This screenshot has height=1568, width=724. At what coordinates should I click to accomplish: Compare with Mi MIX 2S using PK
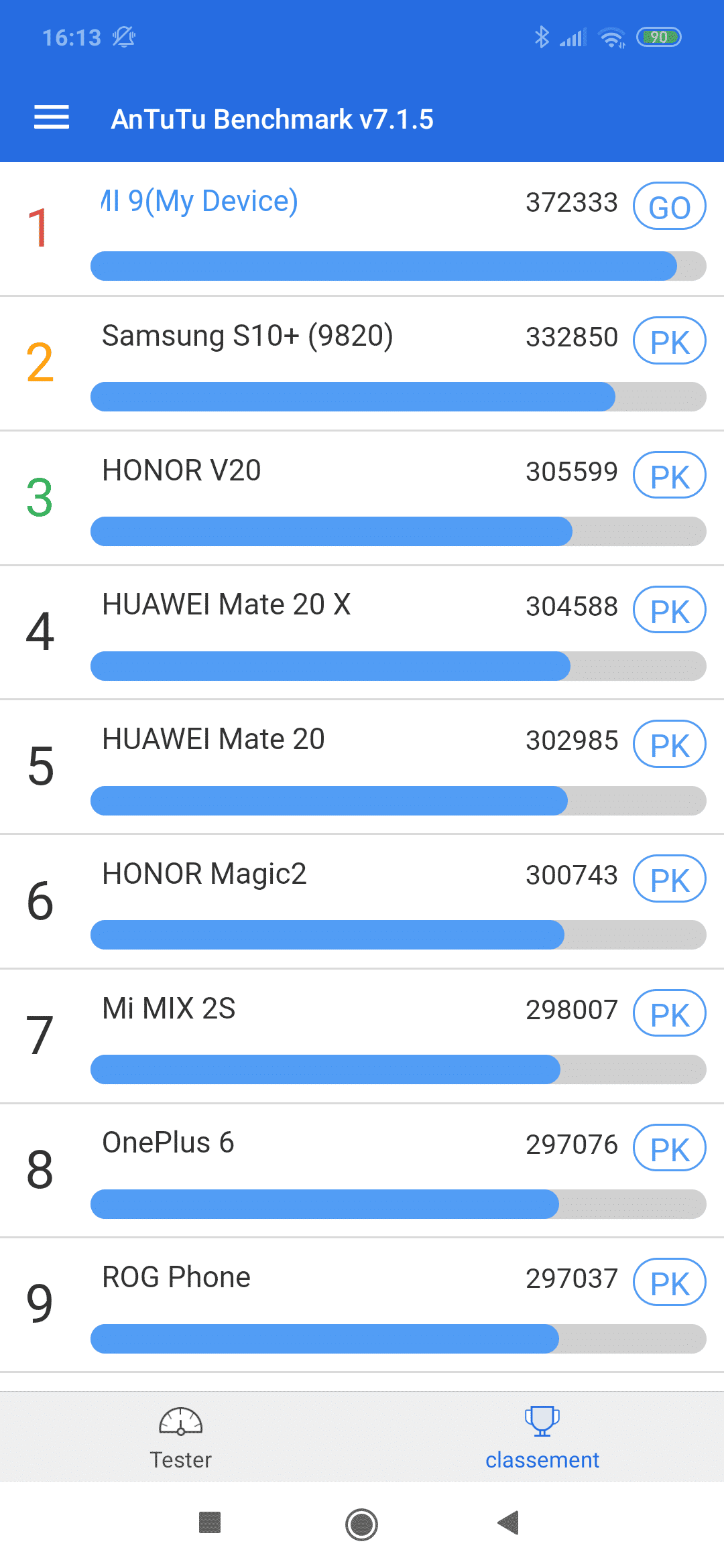669,1013
